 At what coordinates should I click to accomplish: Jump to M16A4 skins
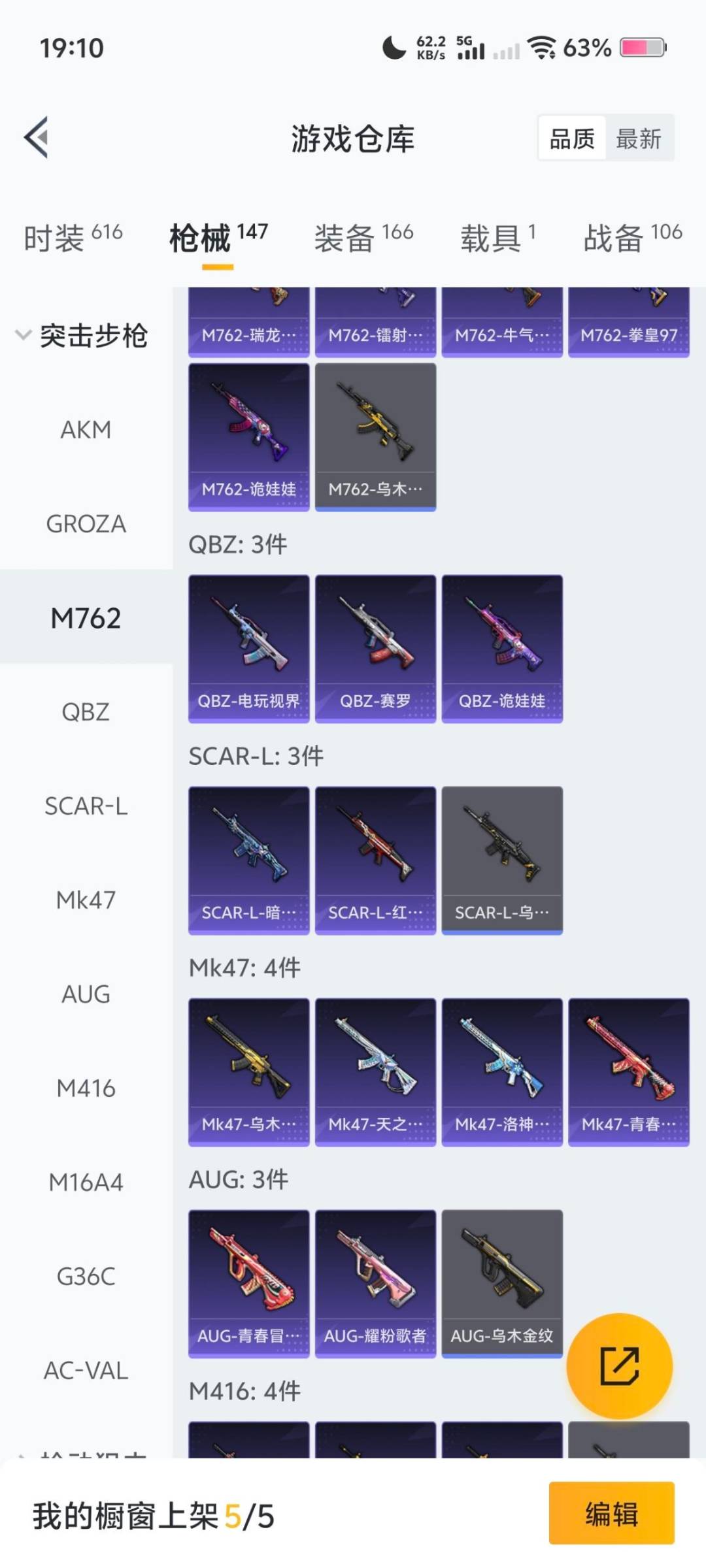tap(86, 1183)
